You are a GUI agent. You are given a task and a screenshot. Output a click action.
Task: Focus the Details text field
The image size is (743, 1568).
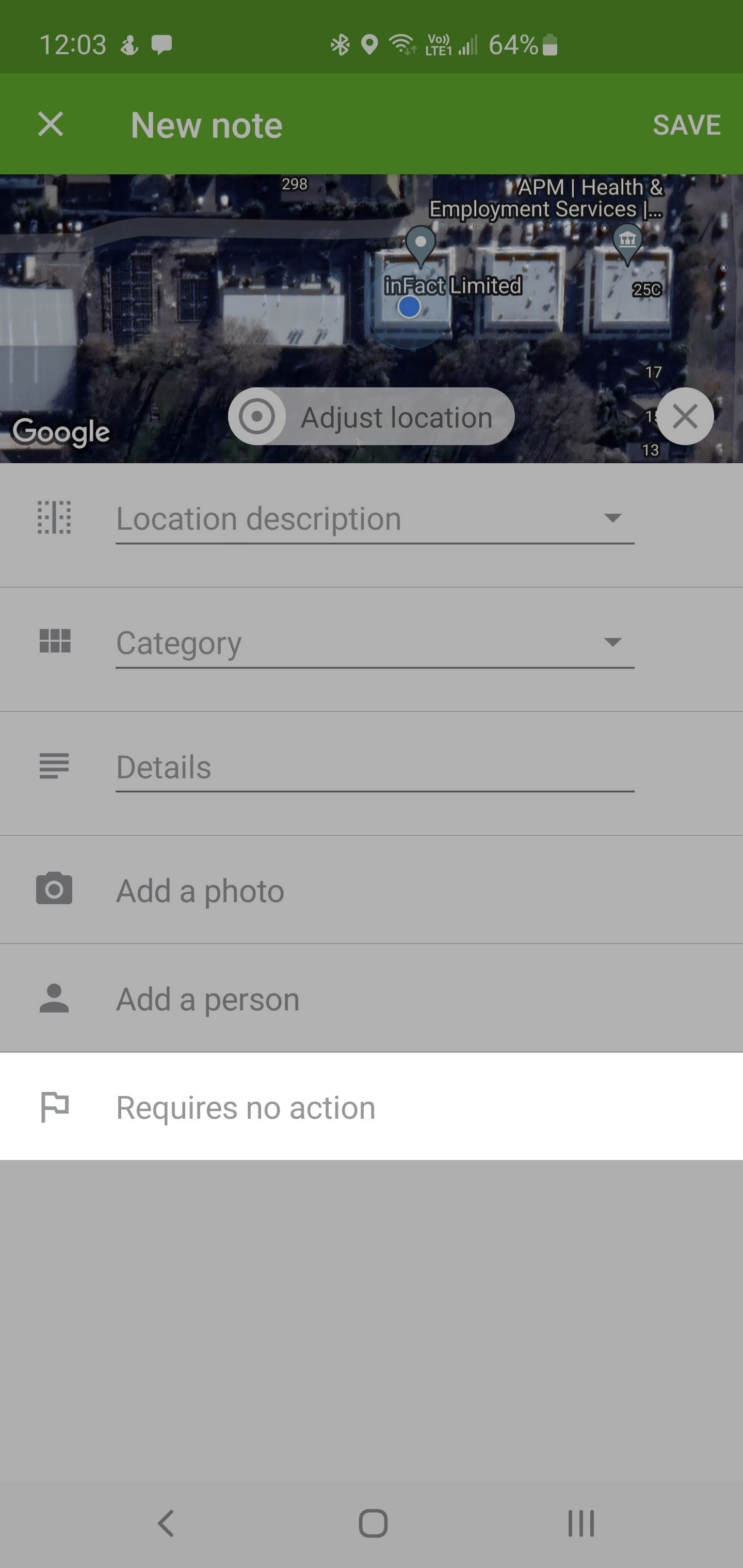coord(375,767)
